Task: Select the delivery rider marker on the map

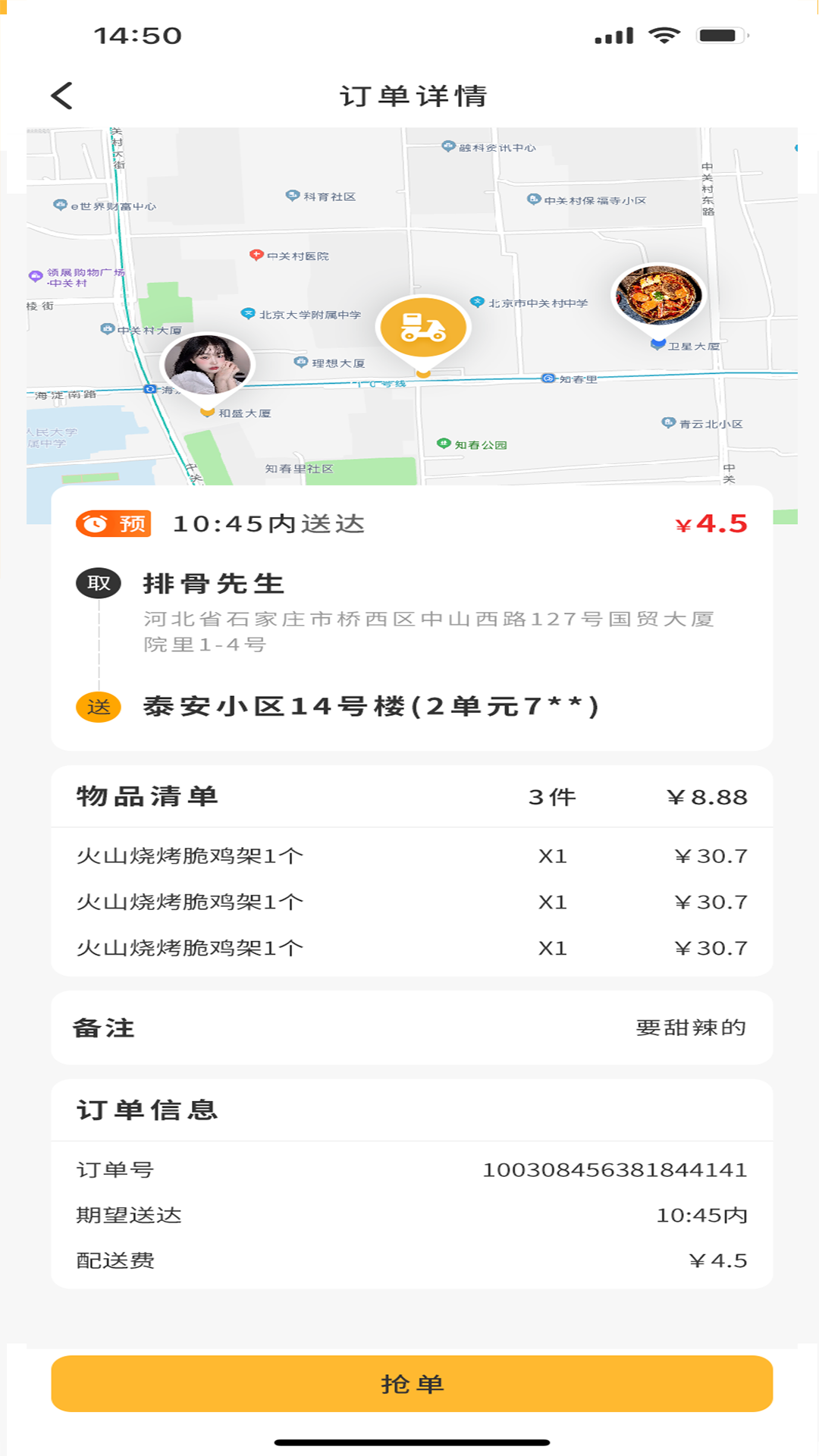Action: [x=424, y=328]
